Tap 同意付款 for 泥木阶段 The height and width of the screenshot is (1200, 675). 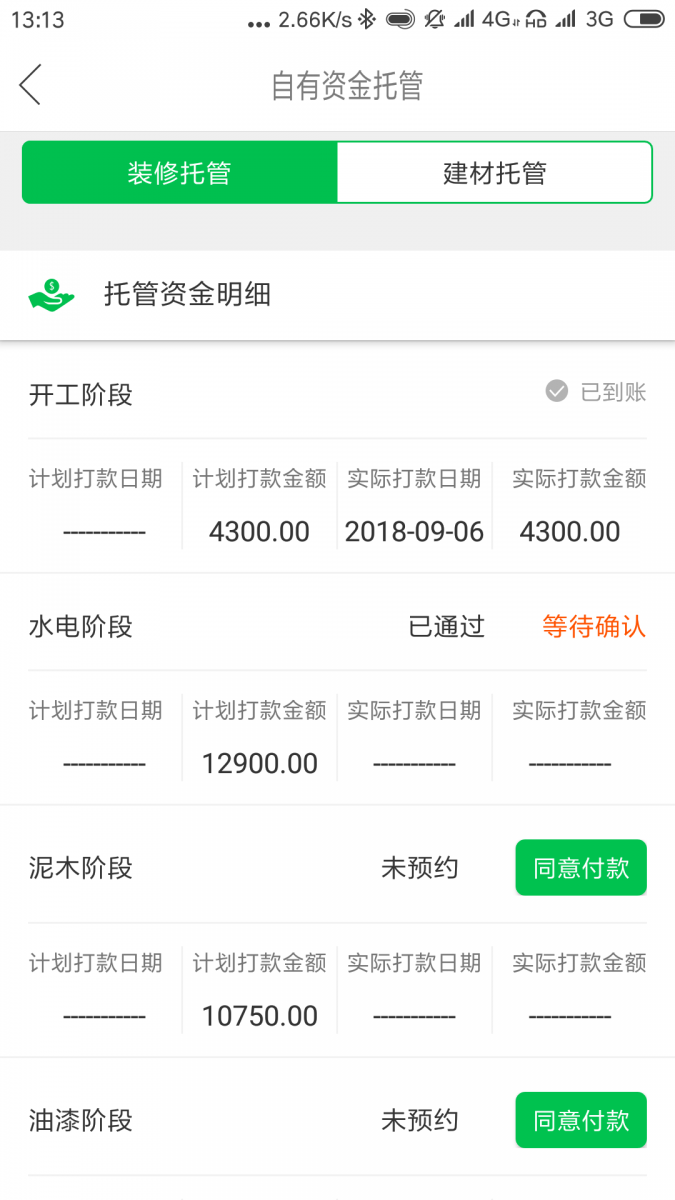coord(580,868)
